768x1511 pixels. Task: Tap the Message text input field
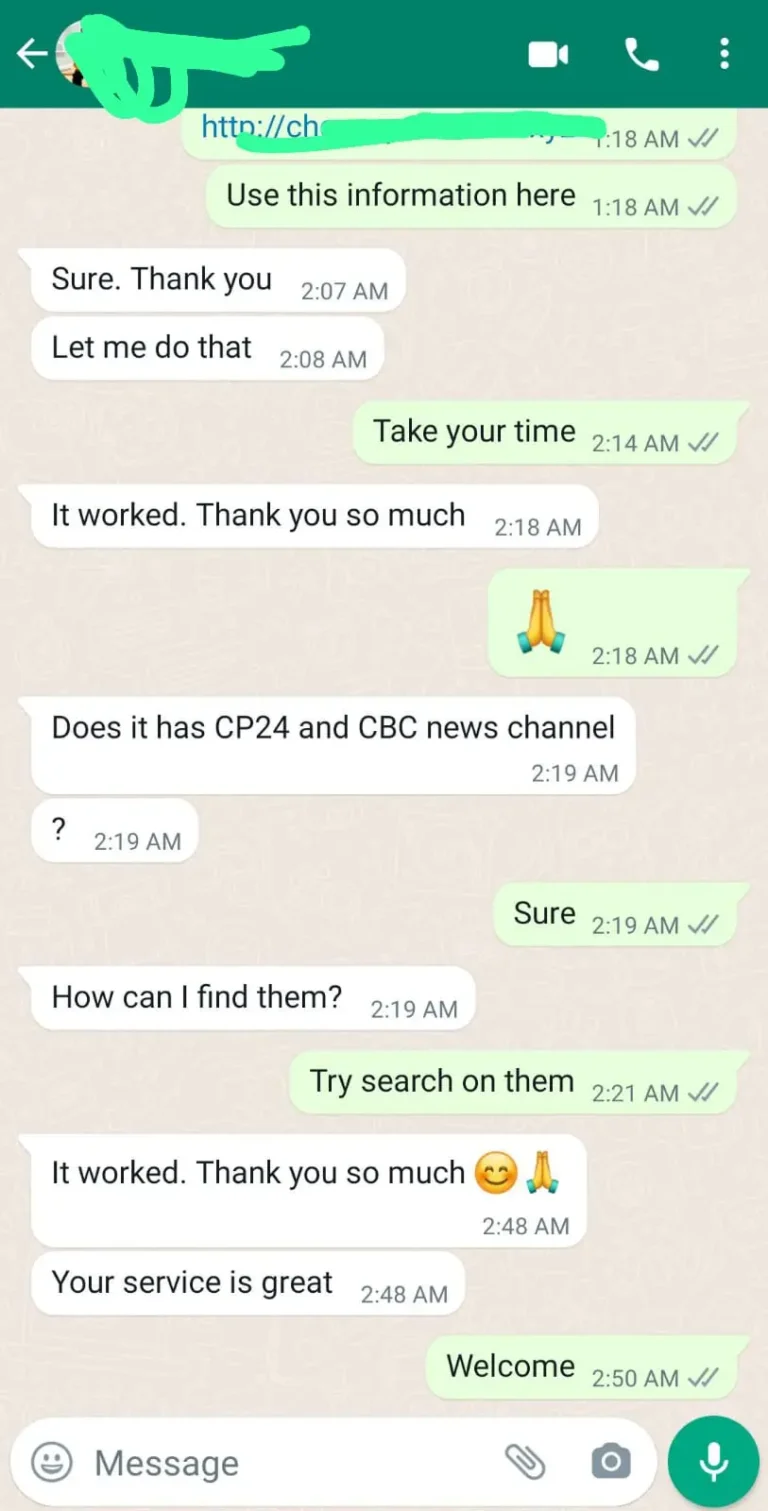click(x=250, y=1461)
